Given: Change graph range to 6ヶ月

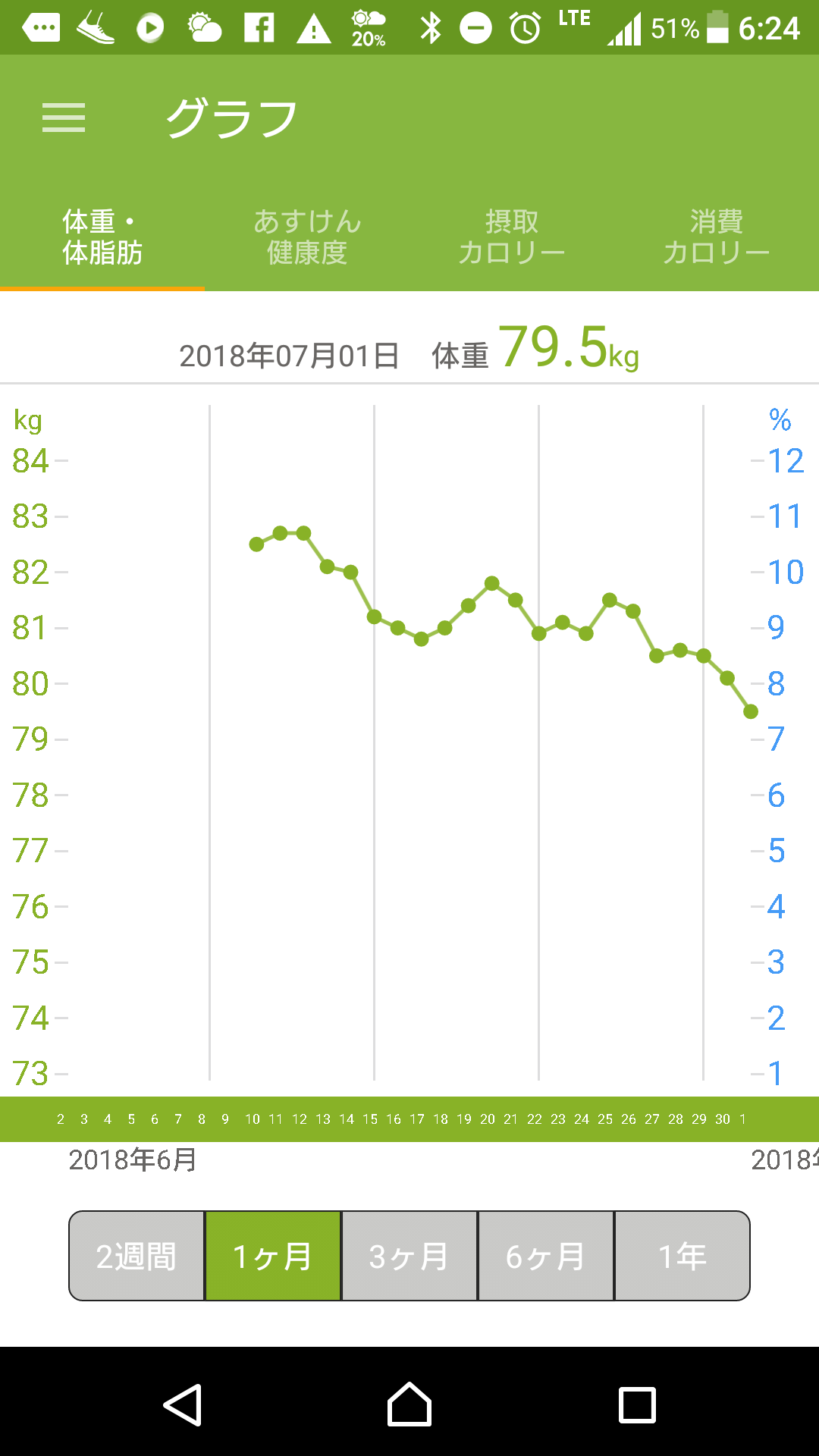Looking at the screenshot, I should click(x=546, y=1256).
